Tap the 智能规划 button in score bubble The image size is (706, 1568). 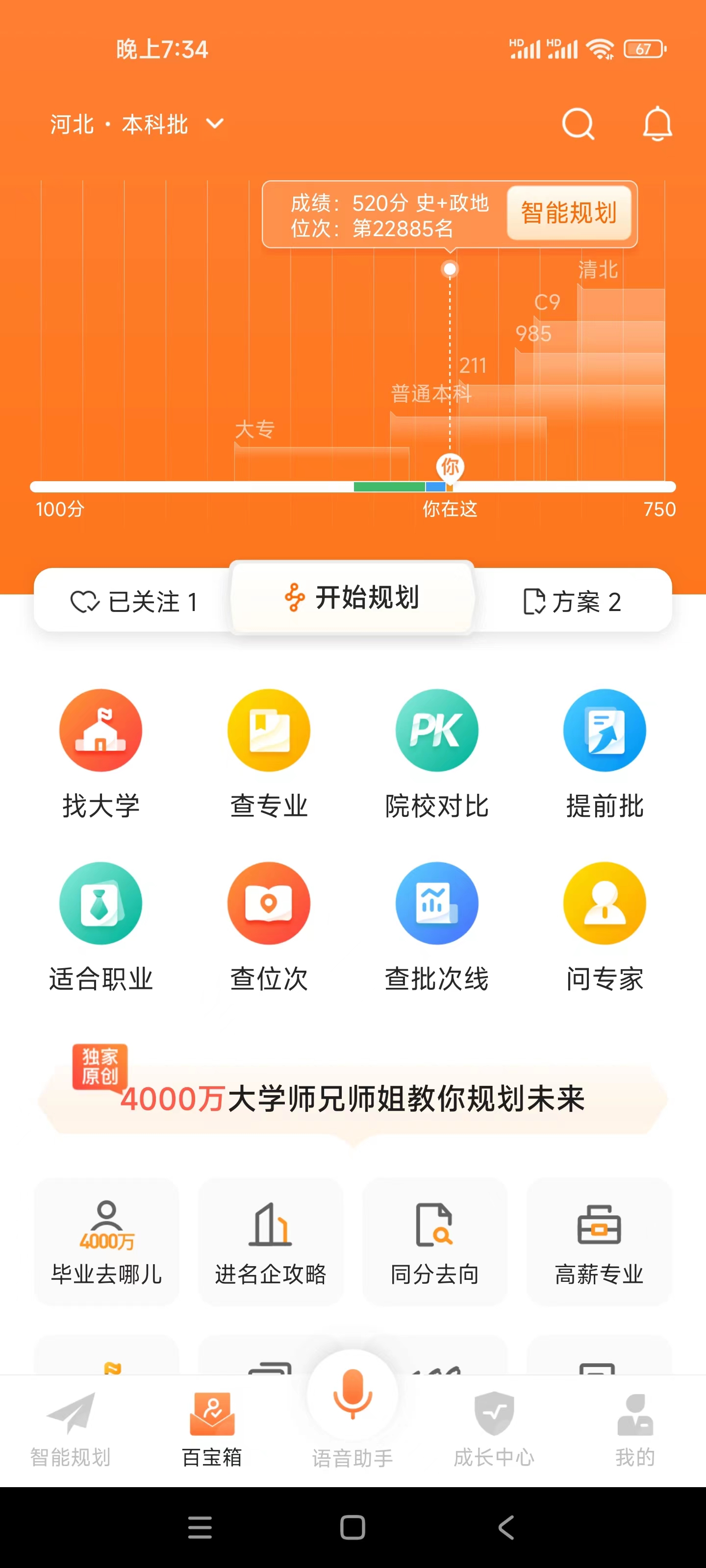pos(569,213)
